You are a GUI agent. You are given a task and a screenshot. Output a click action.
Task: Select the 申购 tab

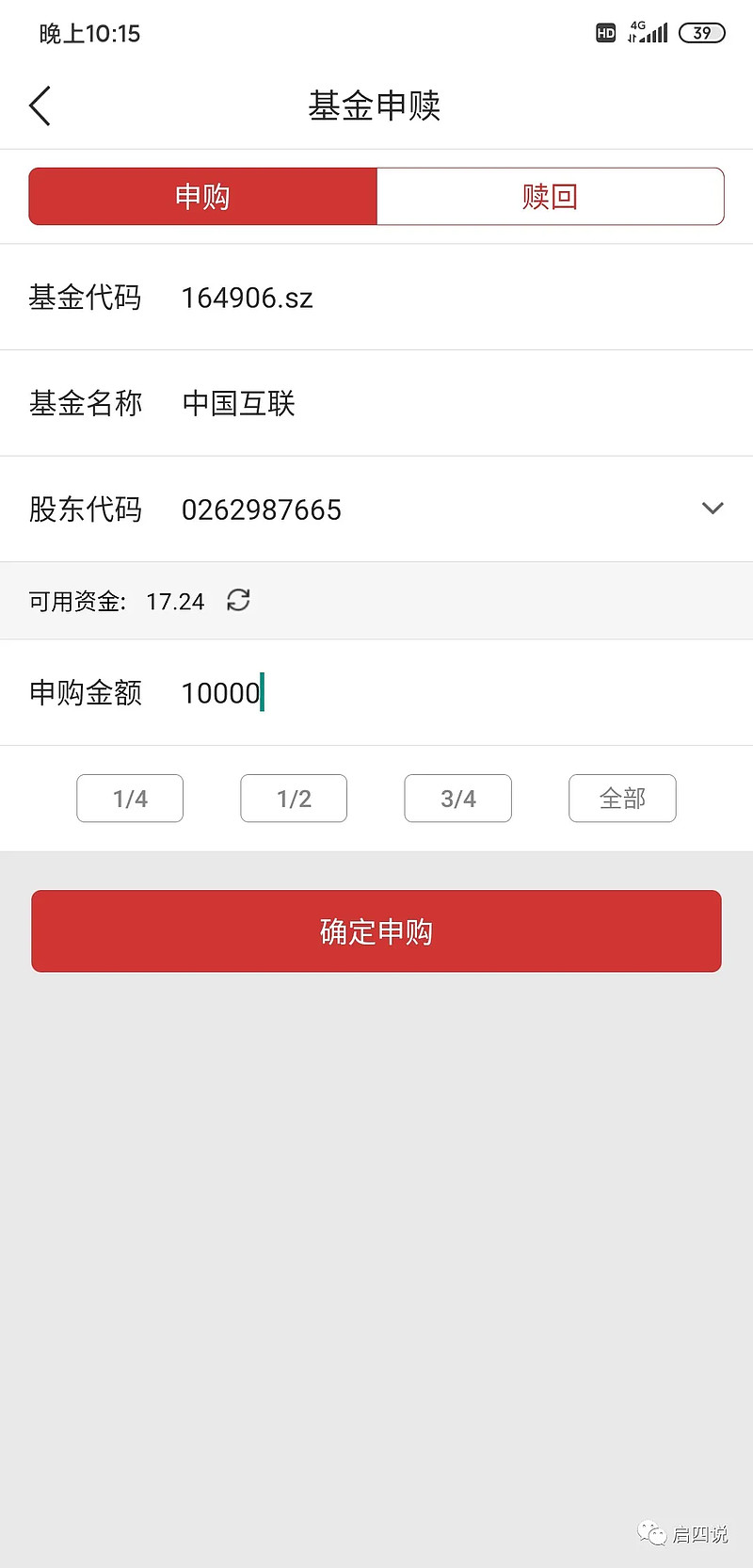(x=202, y=196)
